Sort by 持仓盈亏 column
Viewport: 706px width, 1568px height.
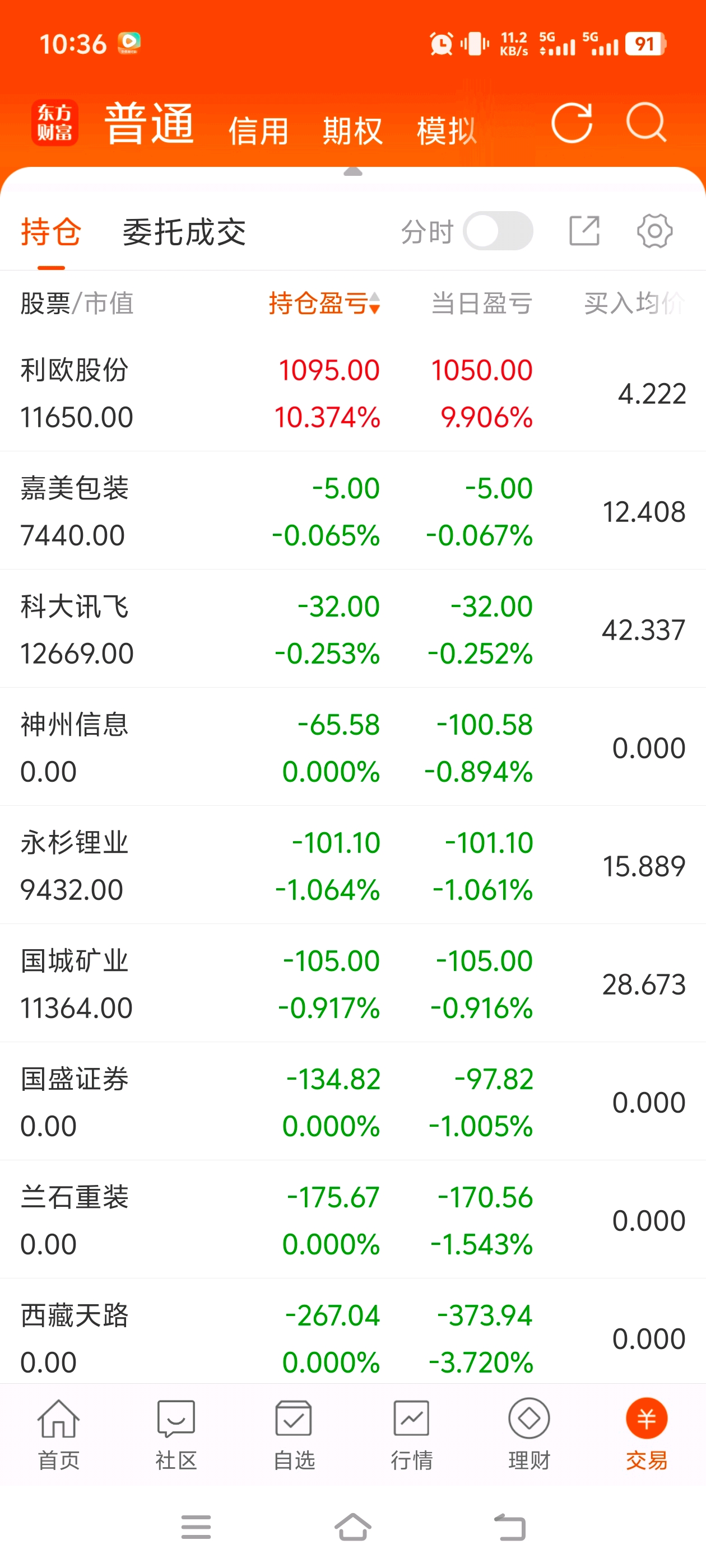point(324,303)
